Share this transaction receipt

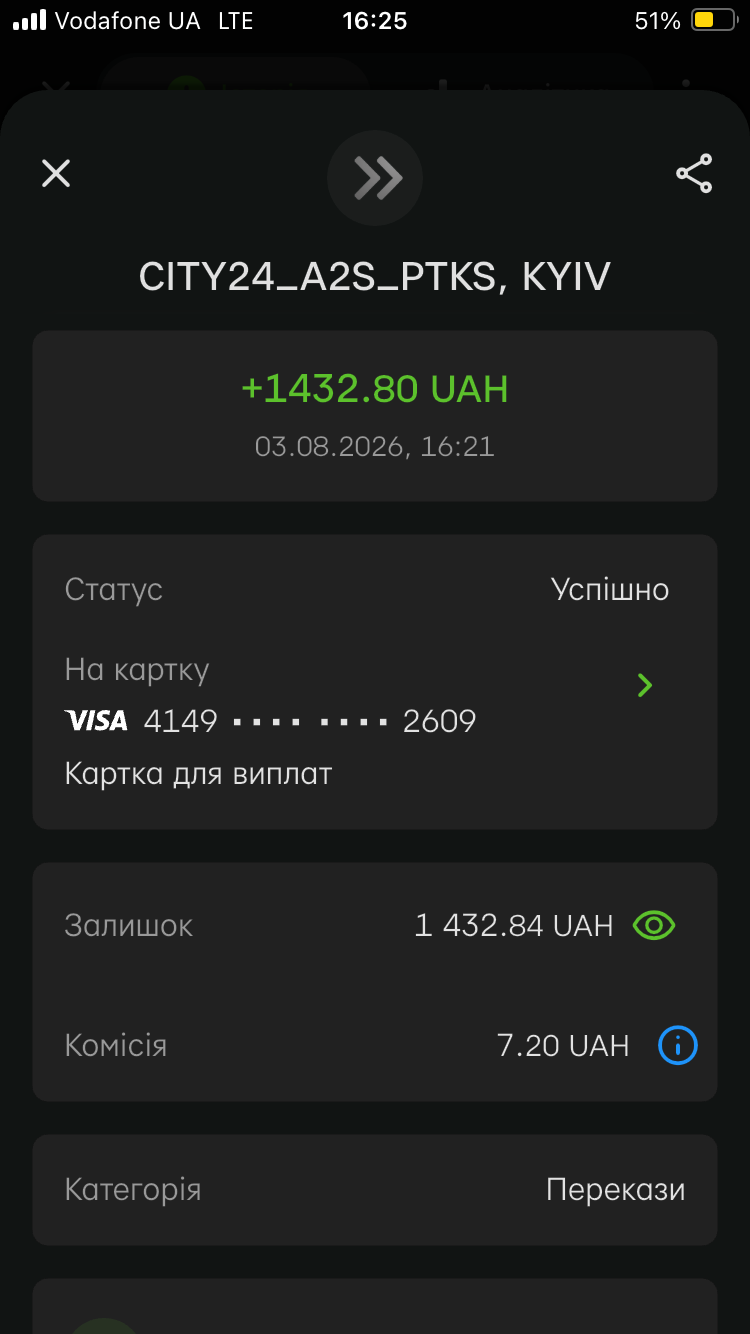694,173
